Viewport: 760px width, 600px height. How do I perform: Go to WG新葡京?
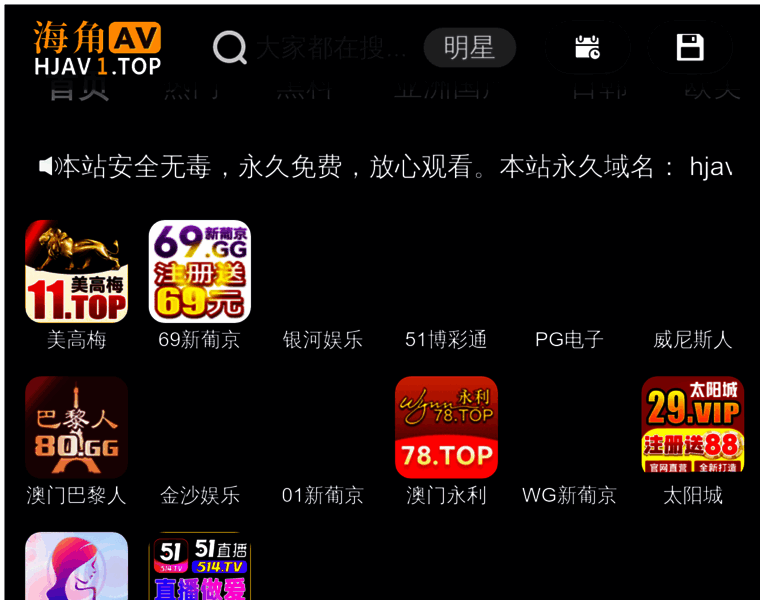coord(569,494)
